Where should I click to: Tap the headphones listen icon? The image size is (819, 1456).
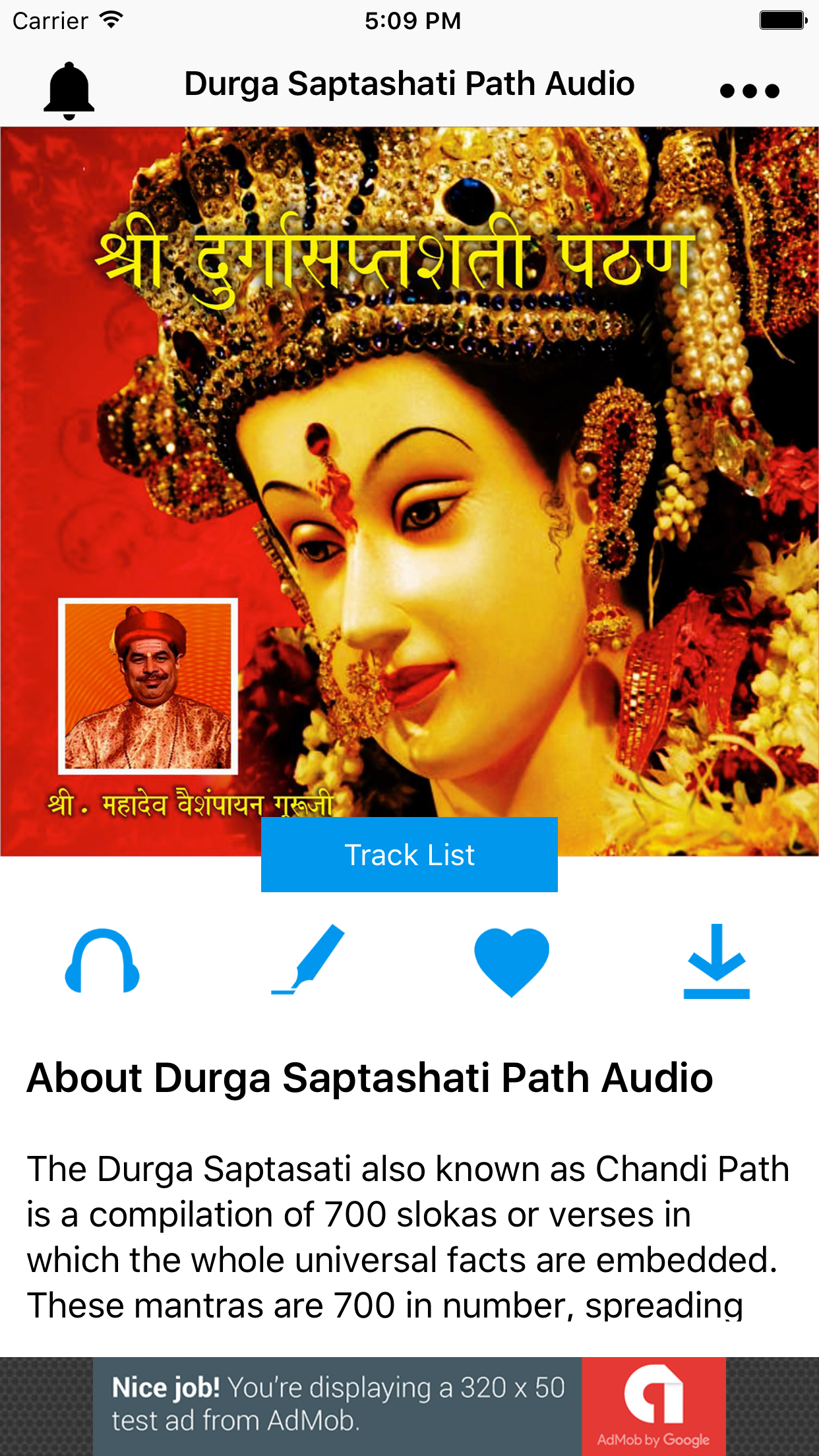102,961
